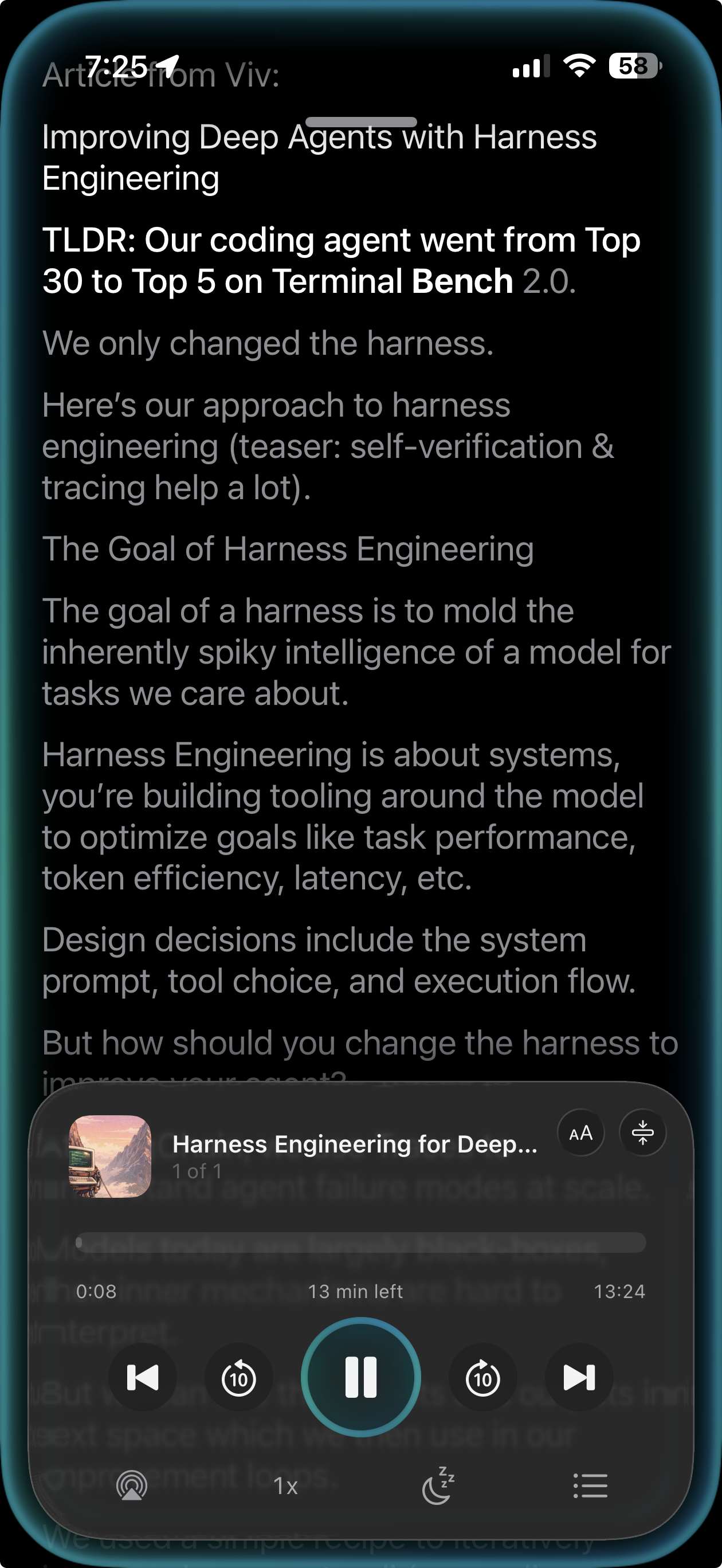The width and height of the screenshot is (722, 1568).
Task: Tap the Harness Engineering cover artwork
Action: pyautogui.click(x=110, y=1156)
